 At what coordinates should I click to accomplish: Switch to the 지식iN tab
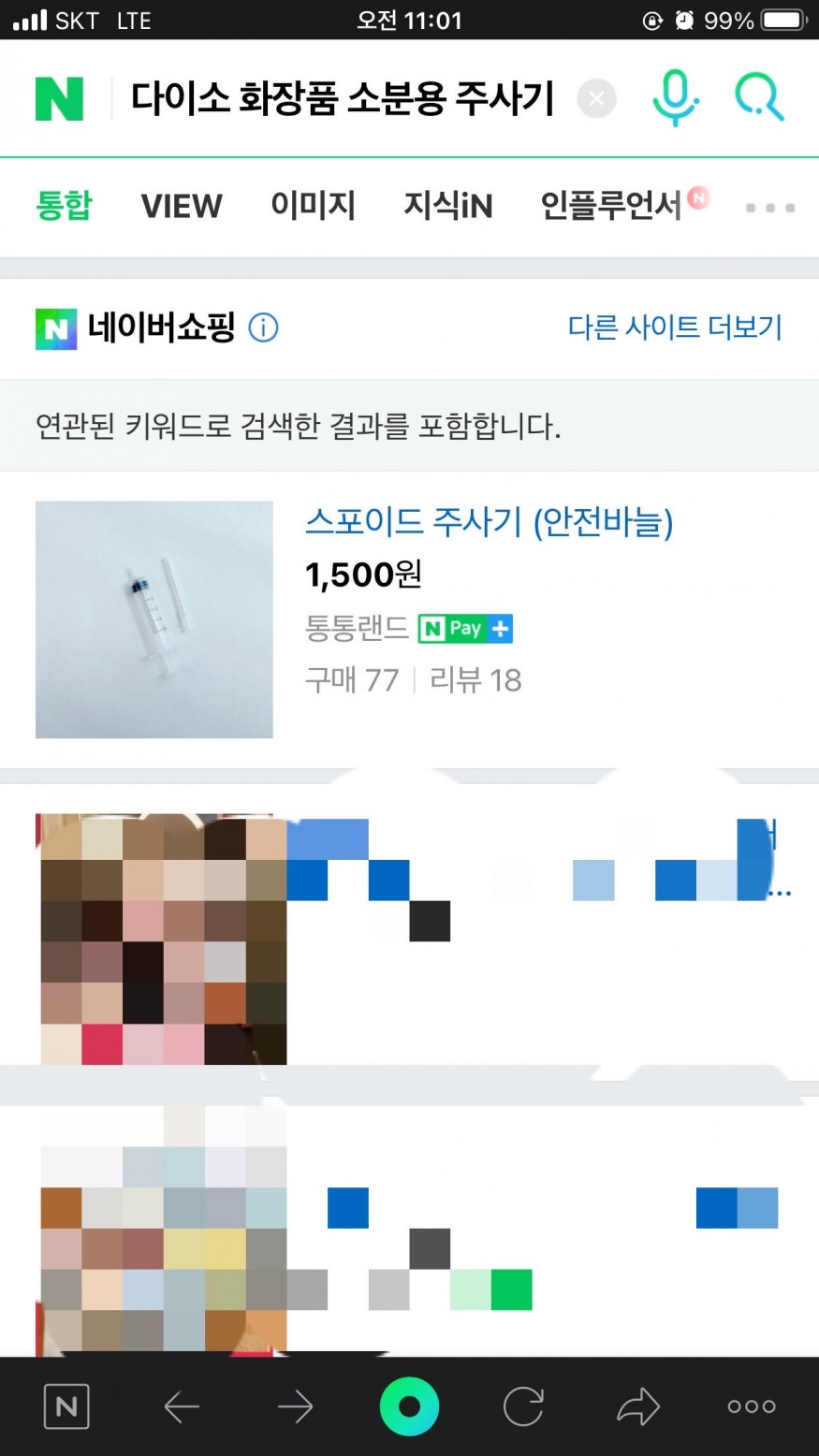(447, 205)
